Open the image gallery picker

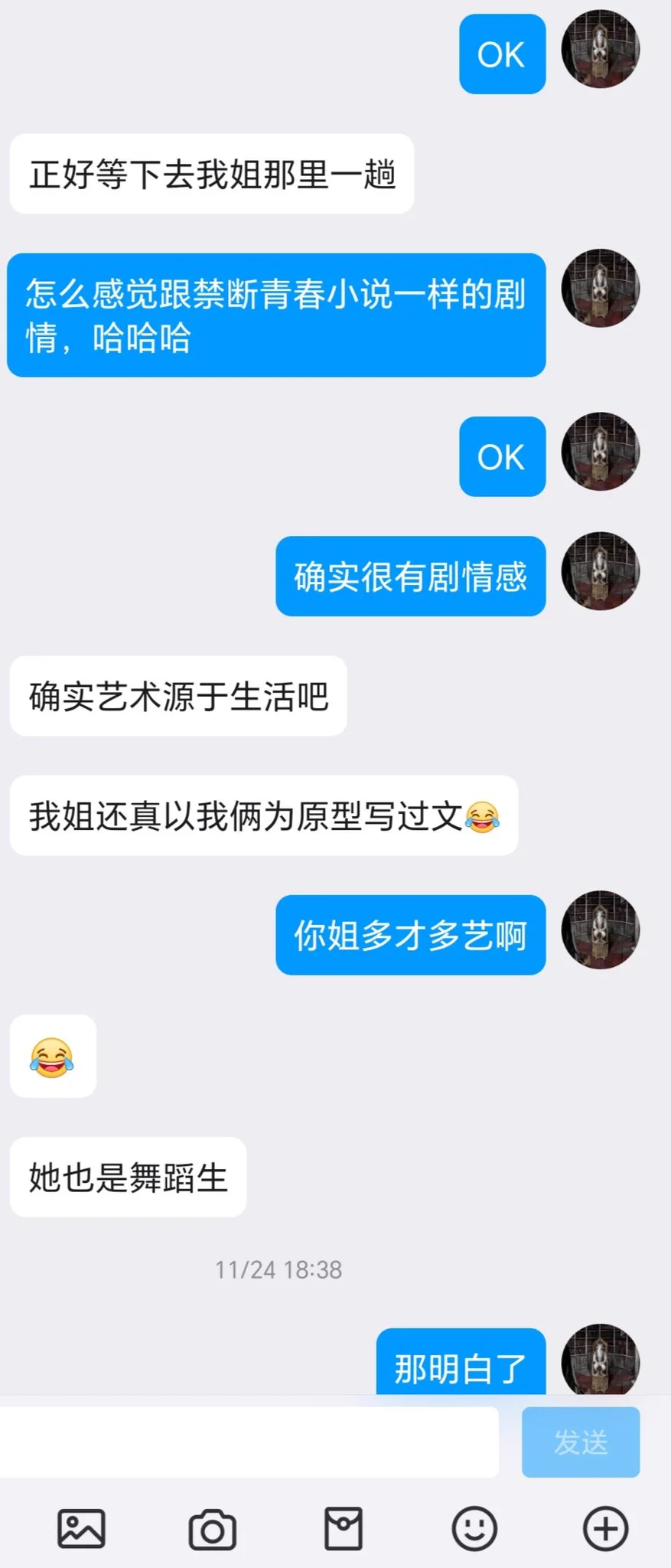81,1529
